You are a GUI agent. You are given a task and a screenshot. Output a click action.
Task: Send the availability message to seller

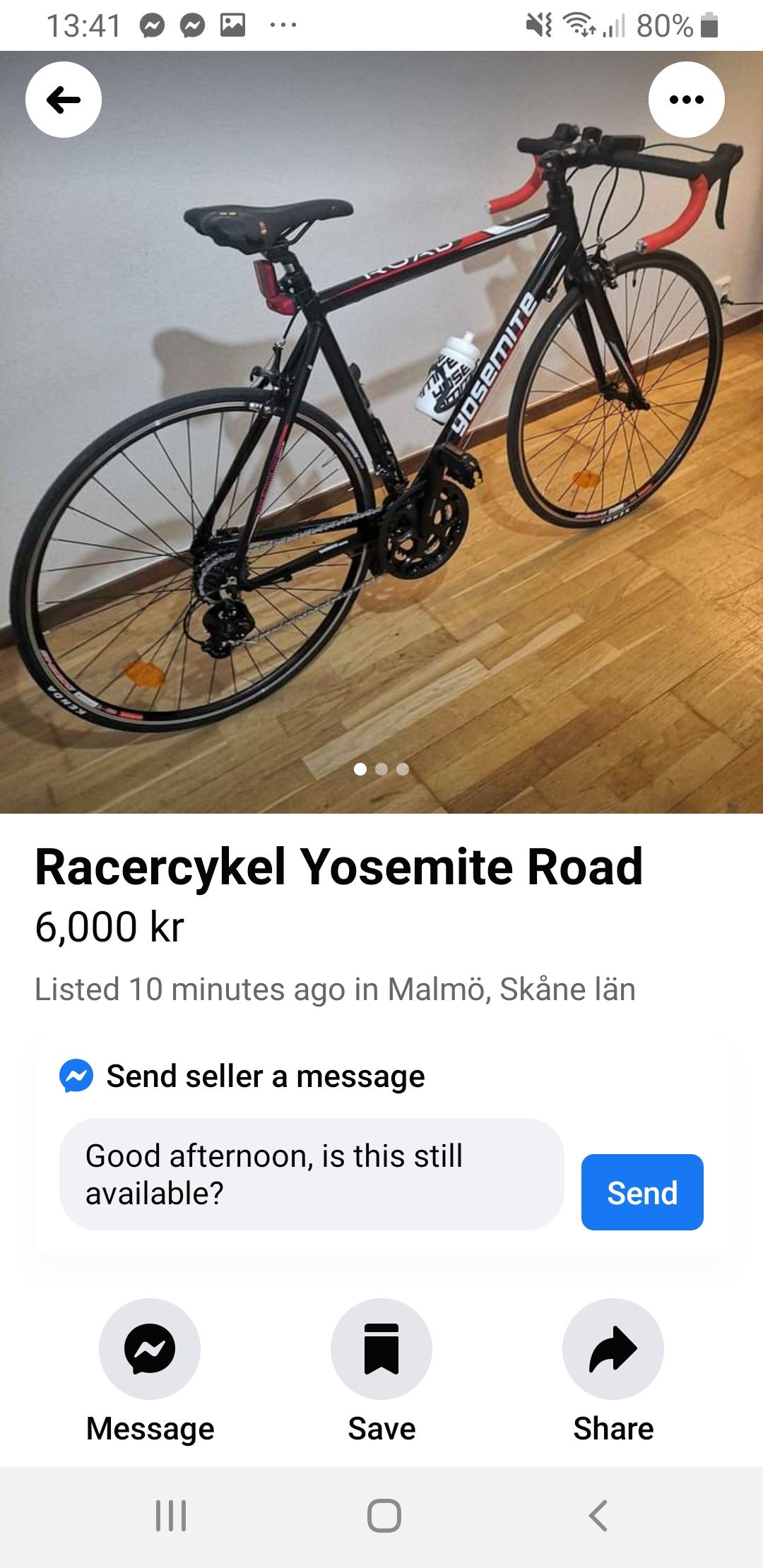(641, 1192)
